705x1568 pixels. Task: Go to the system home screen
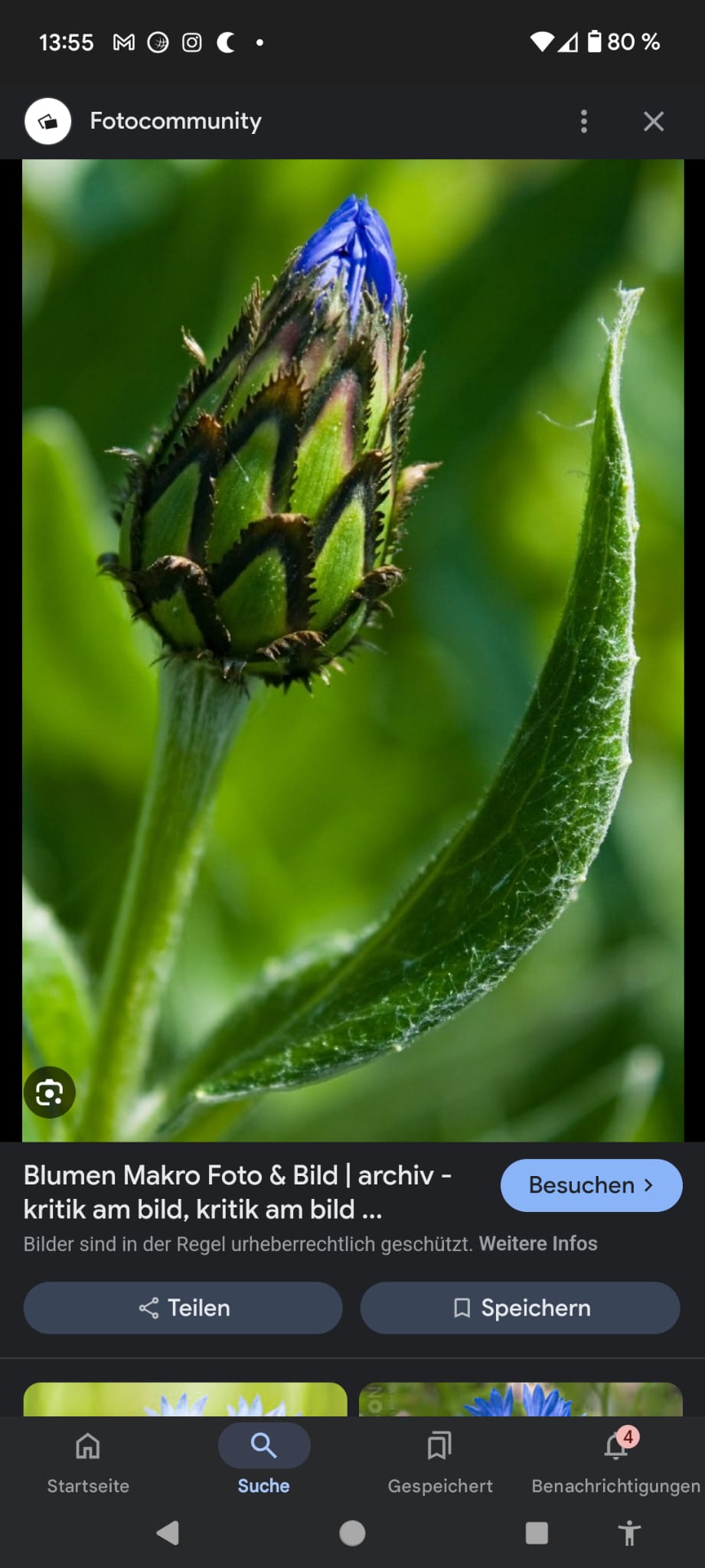(x=352, y=1533)
